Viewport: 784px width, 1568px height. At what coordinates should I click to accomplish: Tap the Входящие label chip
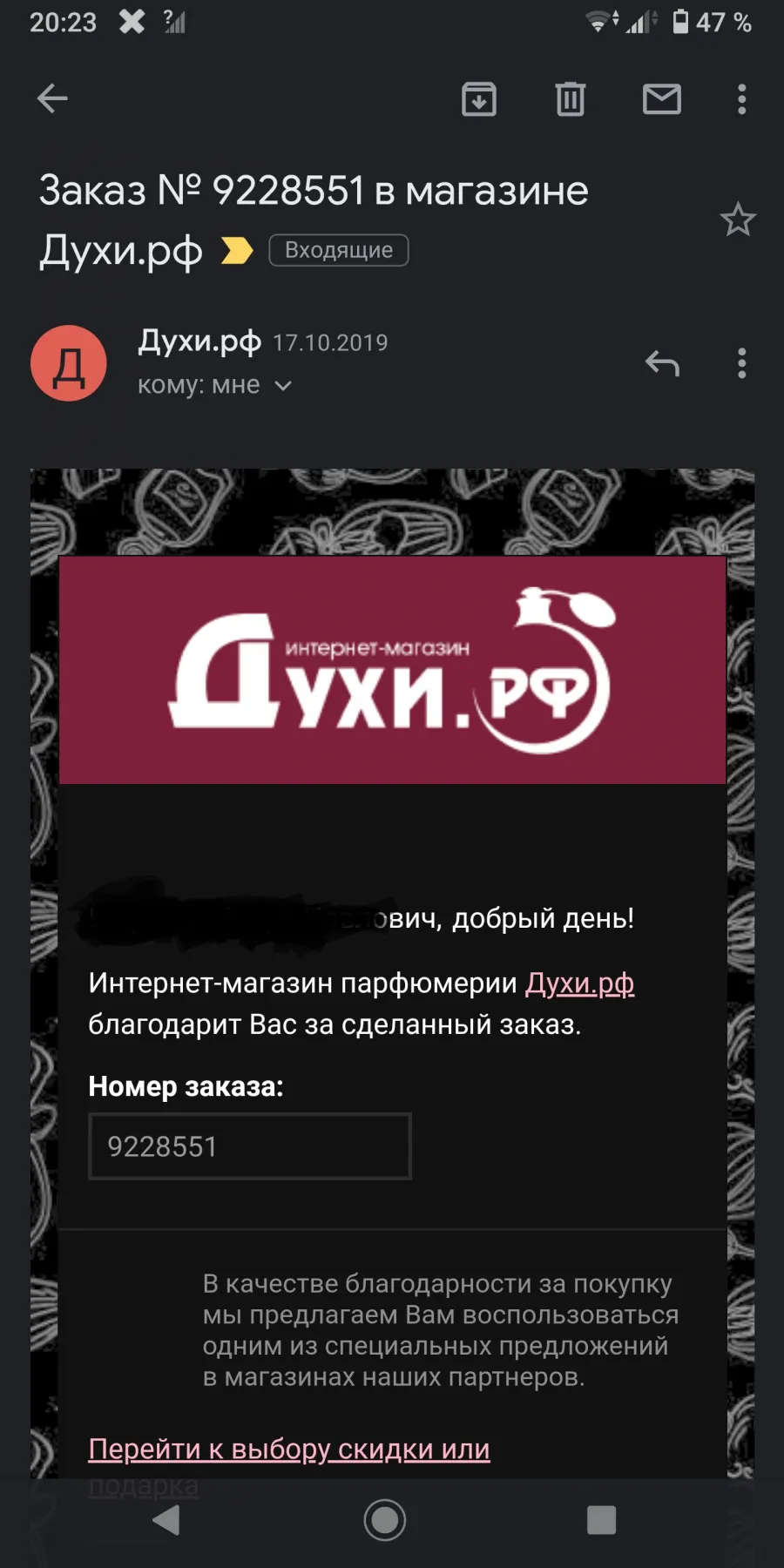point(339,250)
